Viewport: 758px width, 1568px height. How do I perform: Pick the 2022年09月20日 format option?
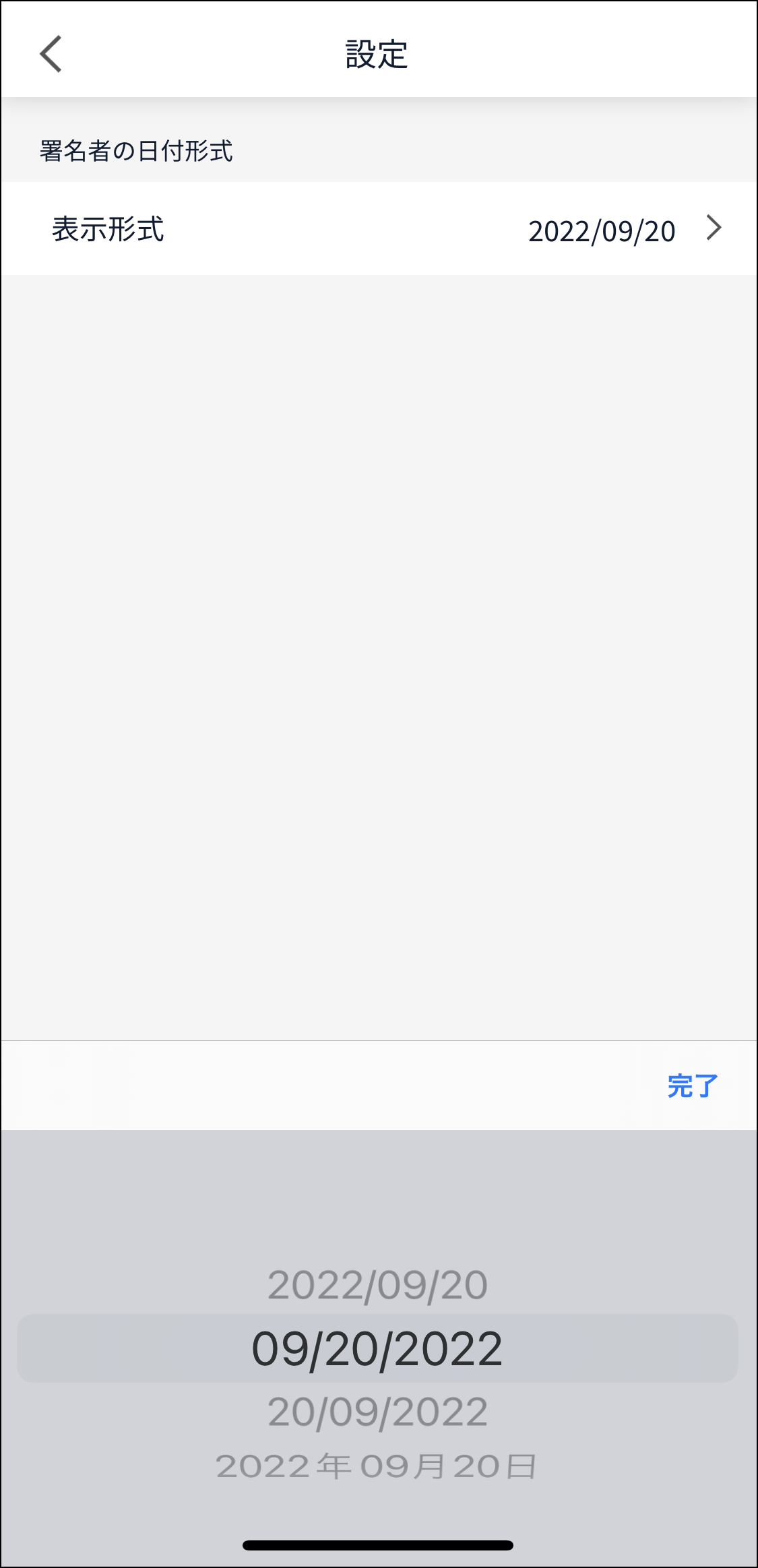tap(376, 1468)
